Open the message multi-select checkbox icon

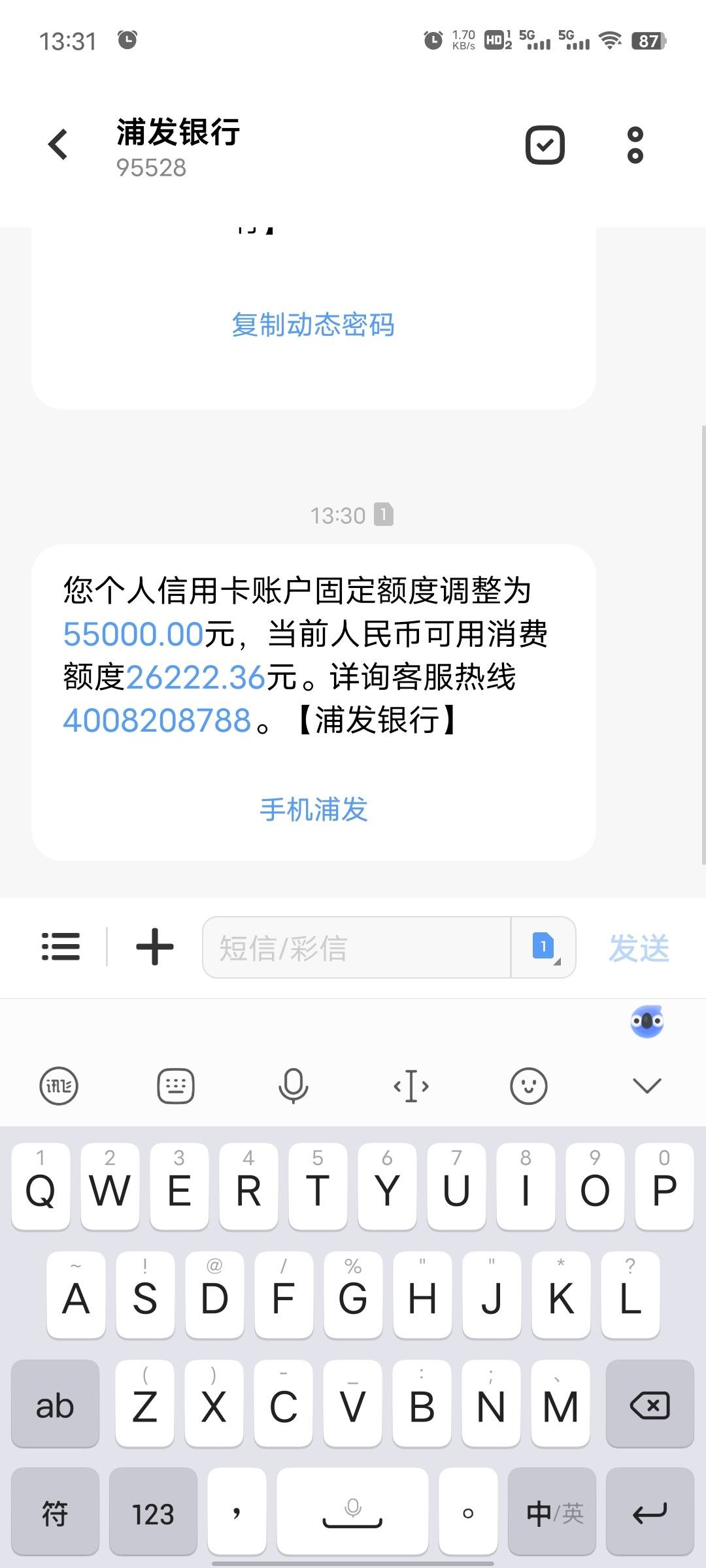(545, 144)
